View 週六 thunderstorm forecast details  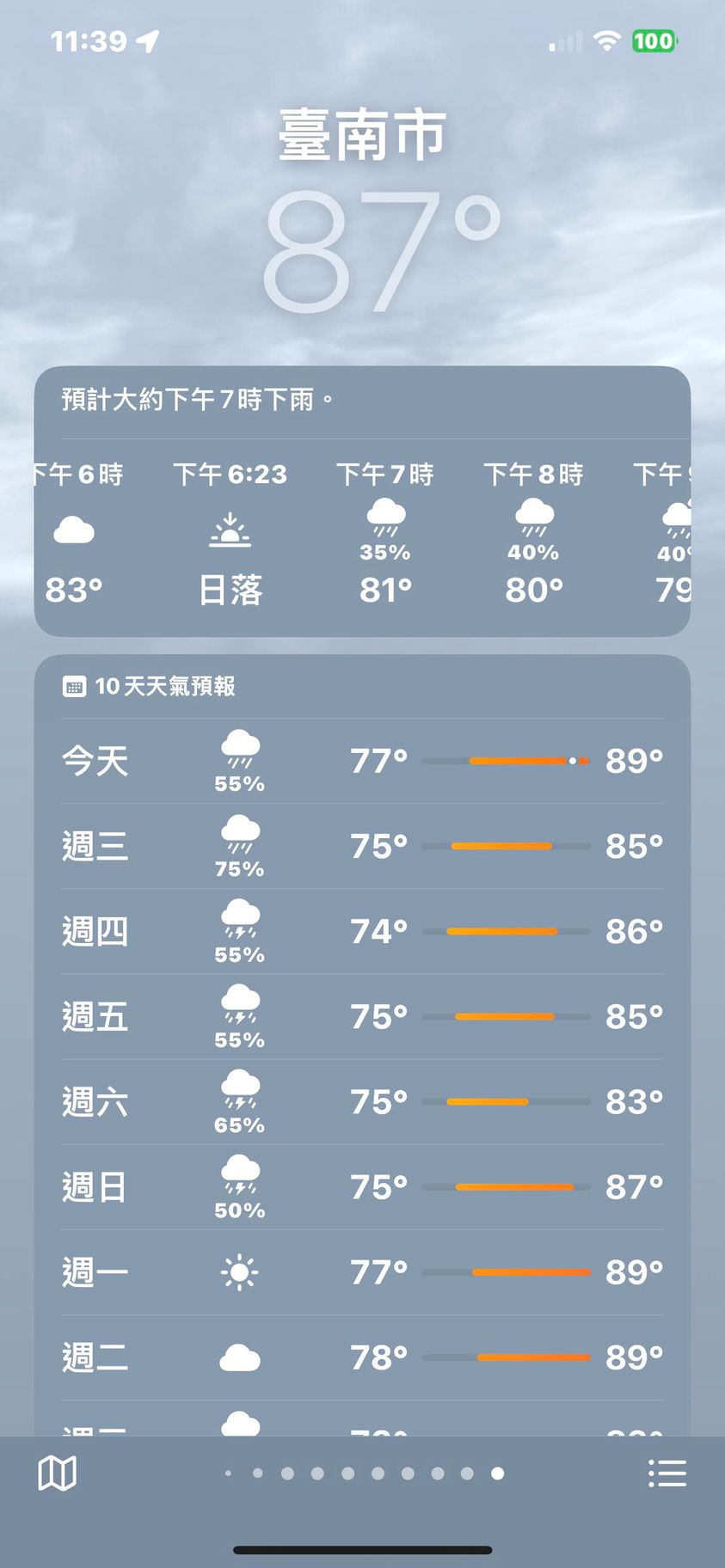point(362,1101)
